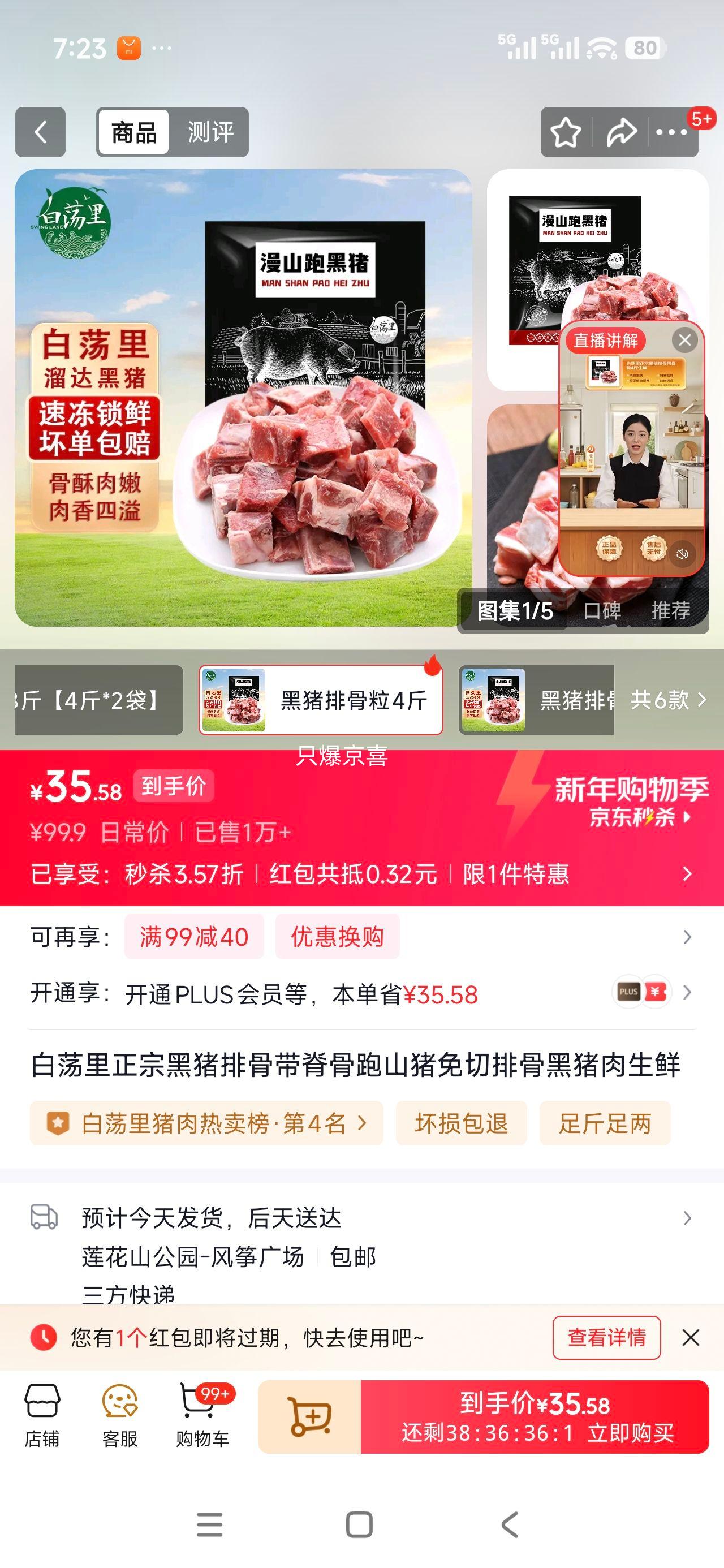Switch gallery to 口碑

click(602, 610)
